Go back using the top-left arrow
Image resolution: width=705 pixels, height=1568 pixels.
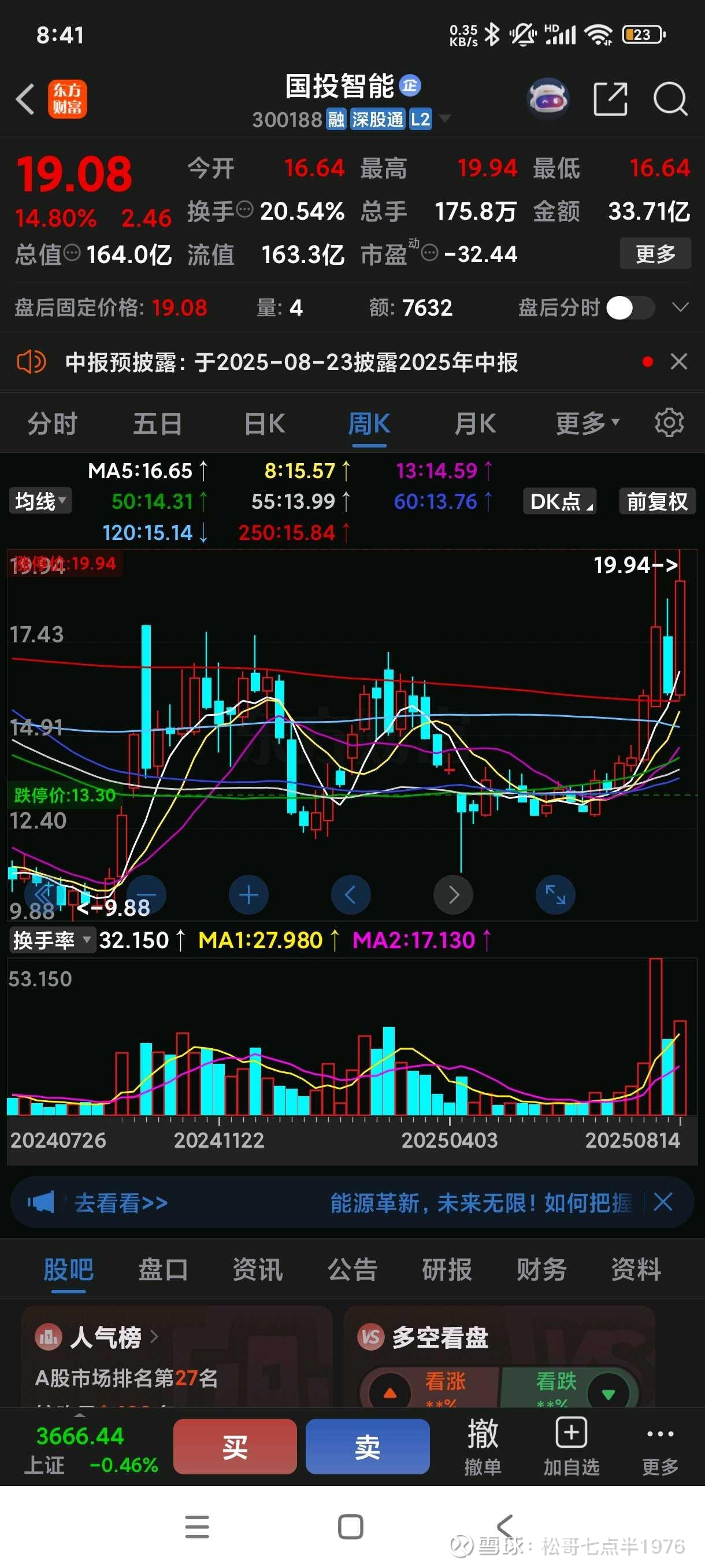[x=25, y=99]
